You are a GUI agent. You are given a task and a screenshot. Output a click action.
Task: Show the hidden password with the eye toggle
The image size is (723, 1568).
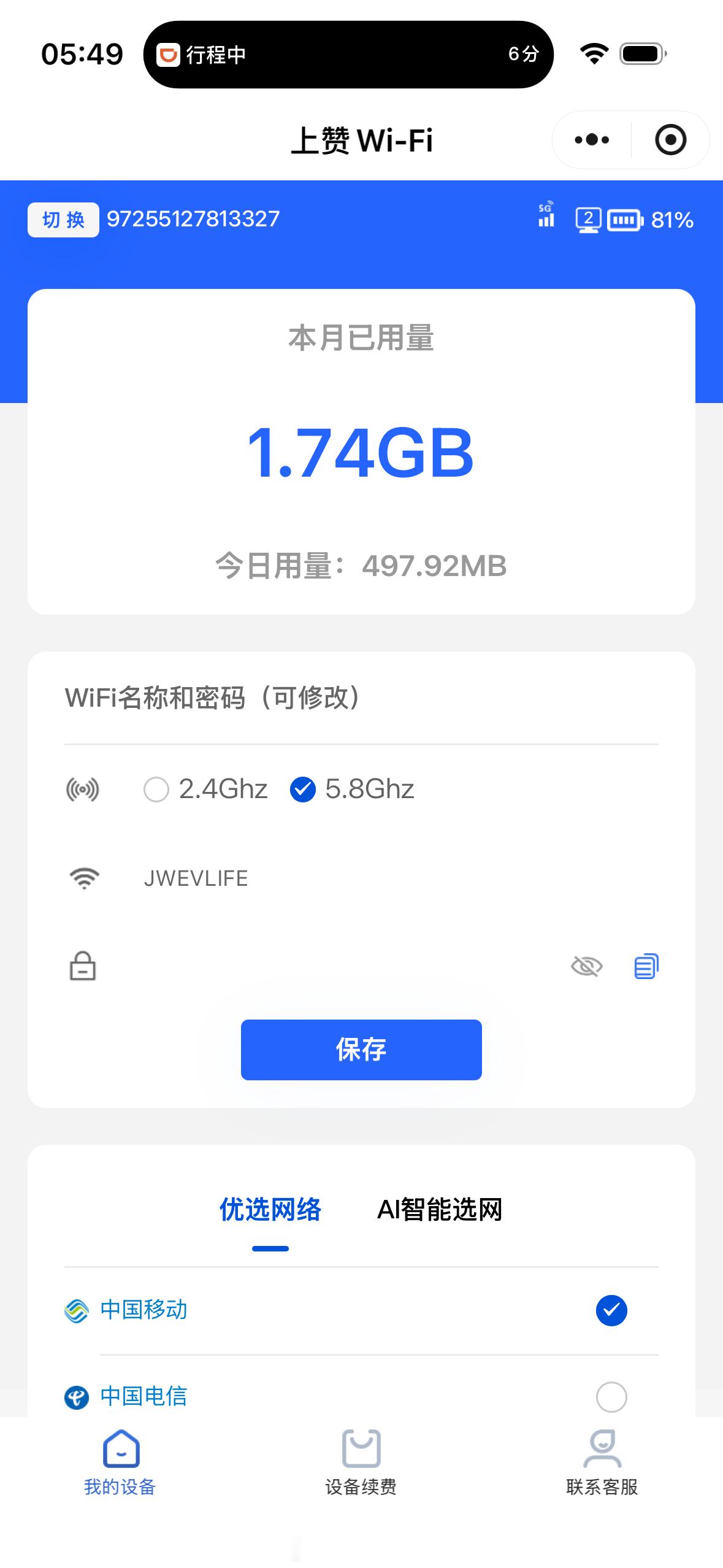tap(586, 966)
